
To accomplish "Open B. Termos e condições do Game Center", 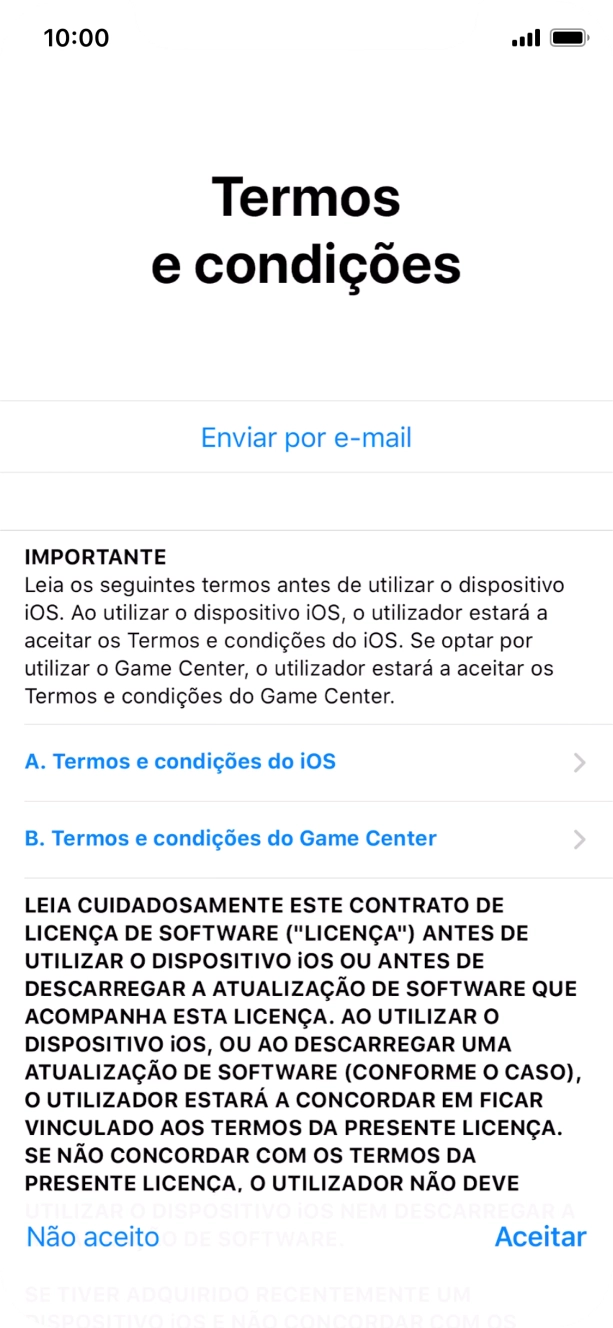I will click(230, 839).
